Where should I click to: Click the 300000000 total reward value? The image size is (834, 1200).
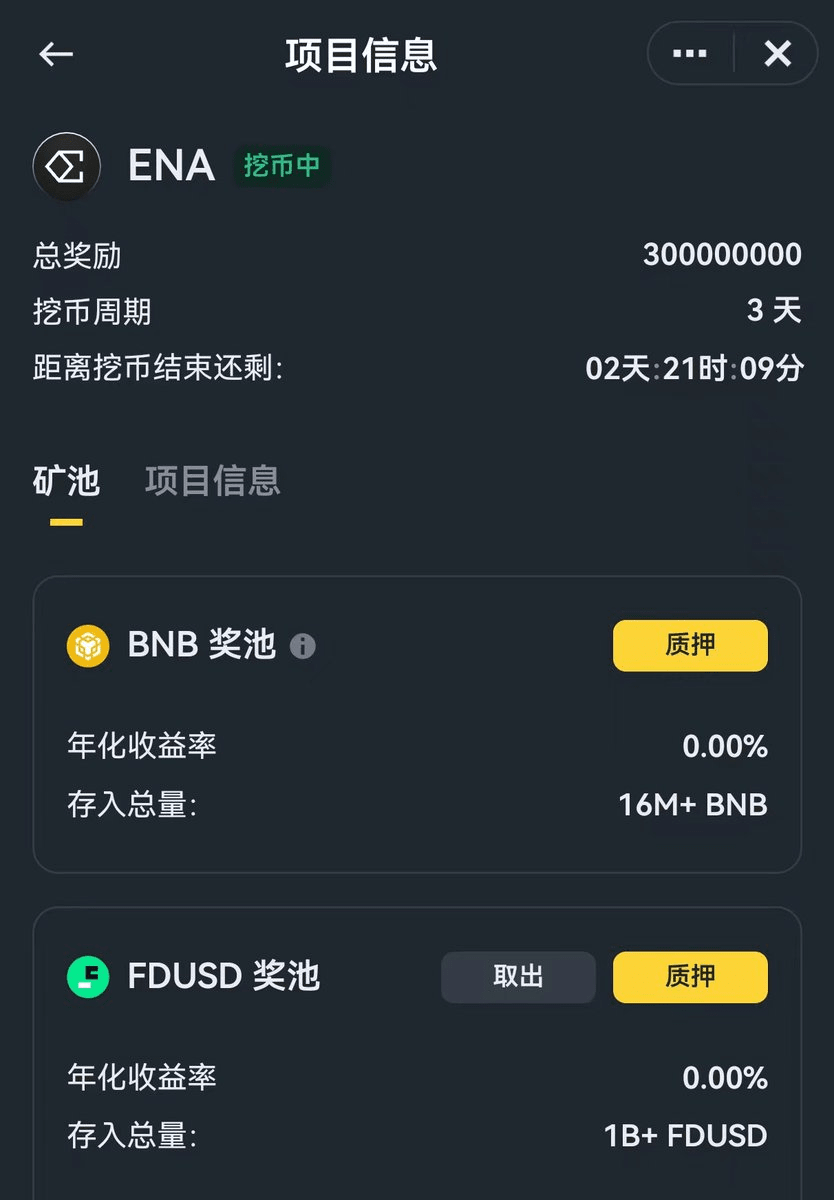(x=720, y=255)
